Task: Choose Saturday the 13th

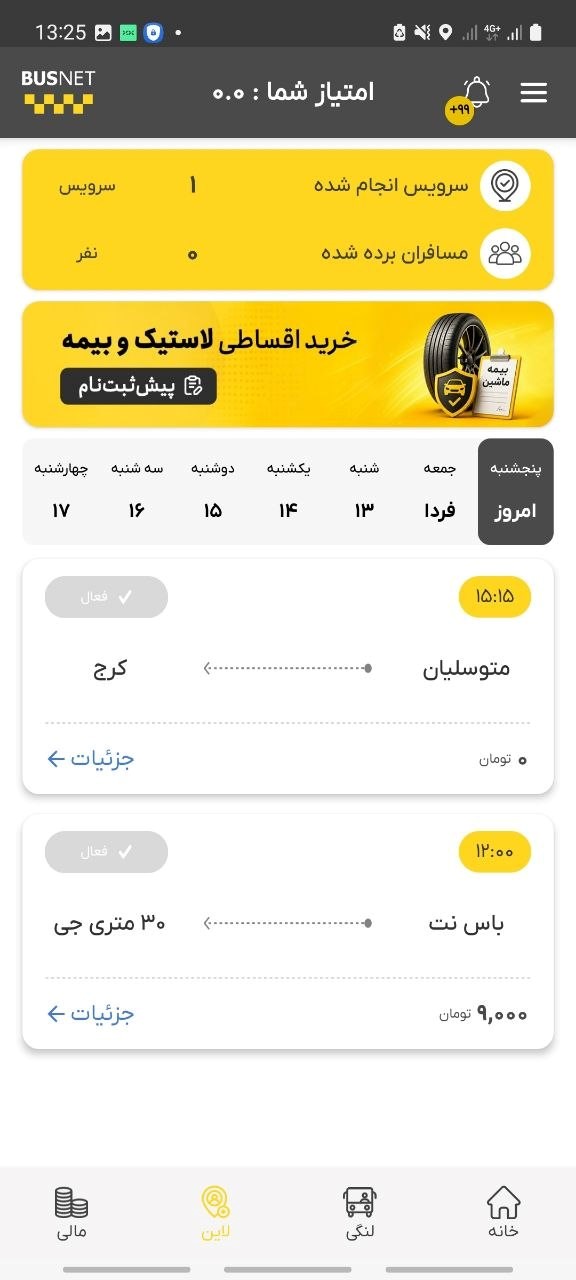Action: point(364,492)
